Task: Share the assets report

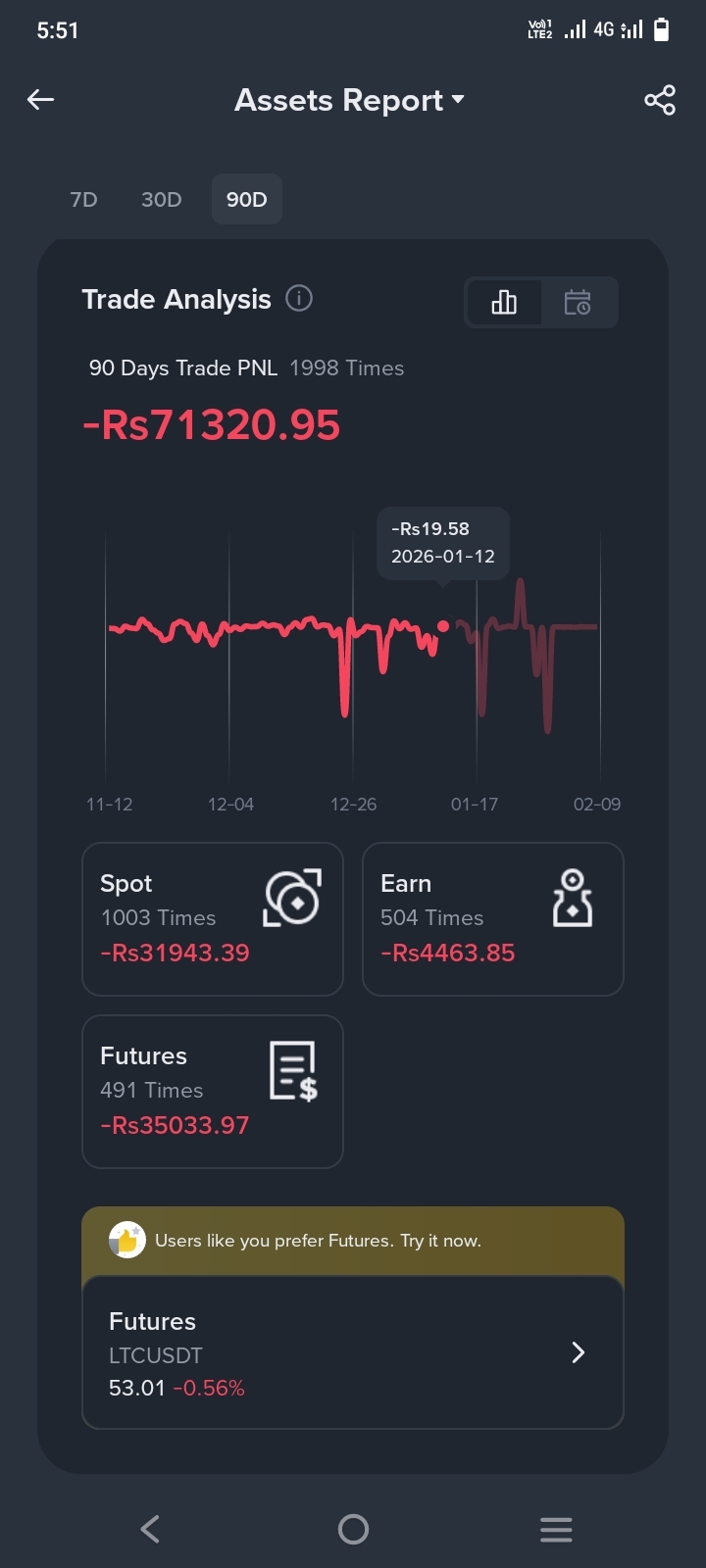Action: click(x=660, y=100)
